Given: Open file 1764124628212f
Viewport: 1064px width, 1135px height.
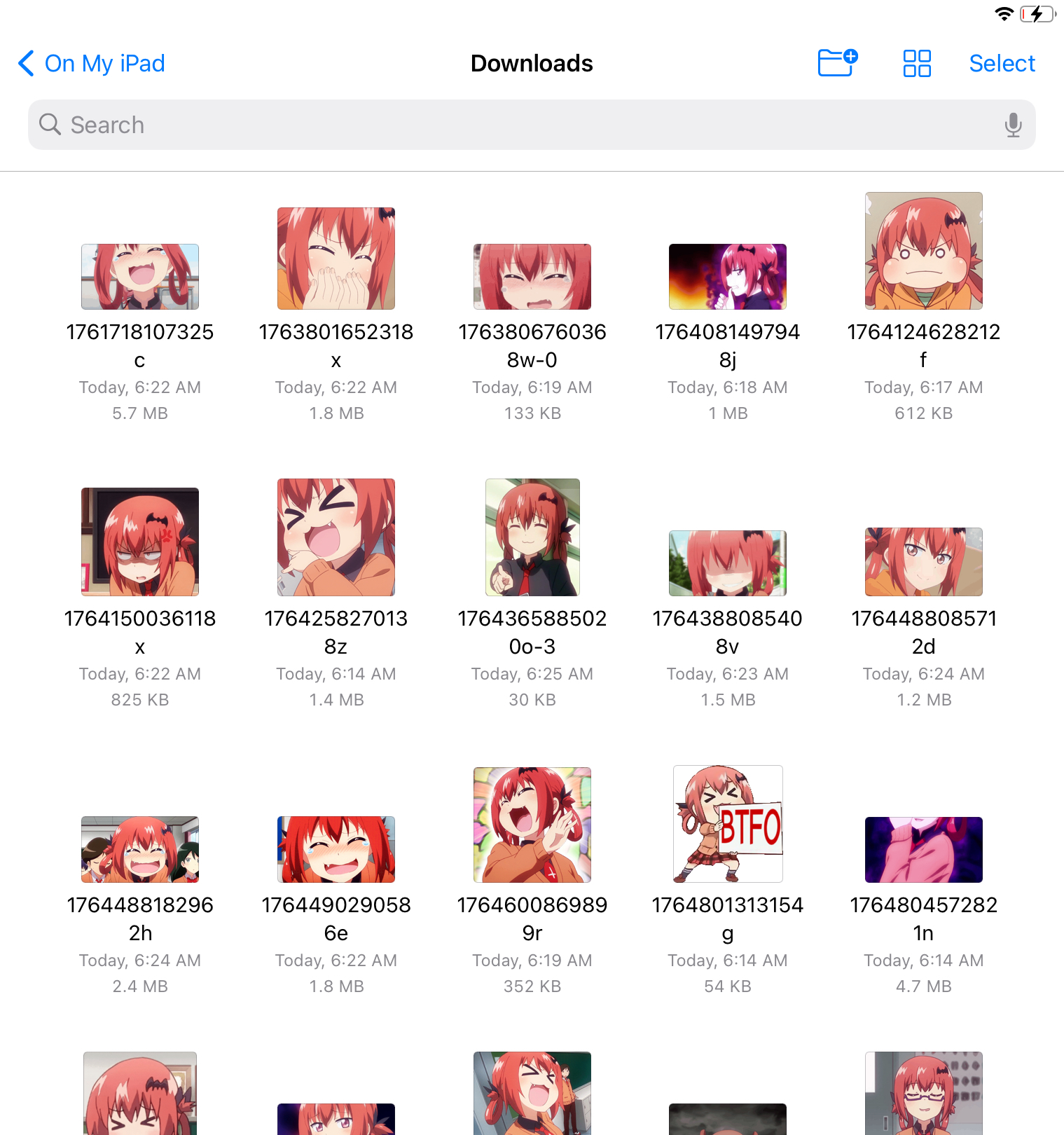Looking at the screenshot, I should click(x=923, y=251).
